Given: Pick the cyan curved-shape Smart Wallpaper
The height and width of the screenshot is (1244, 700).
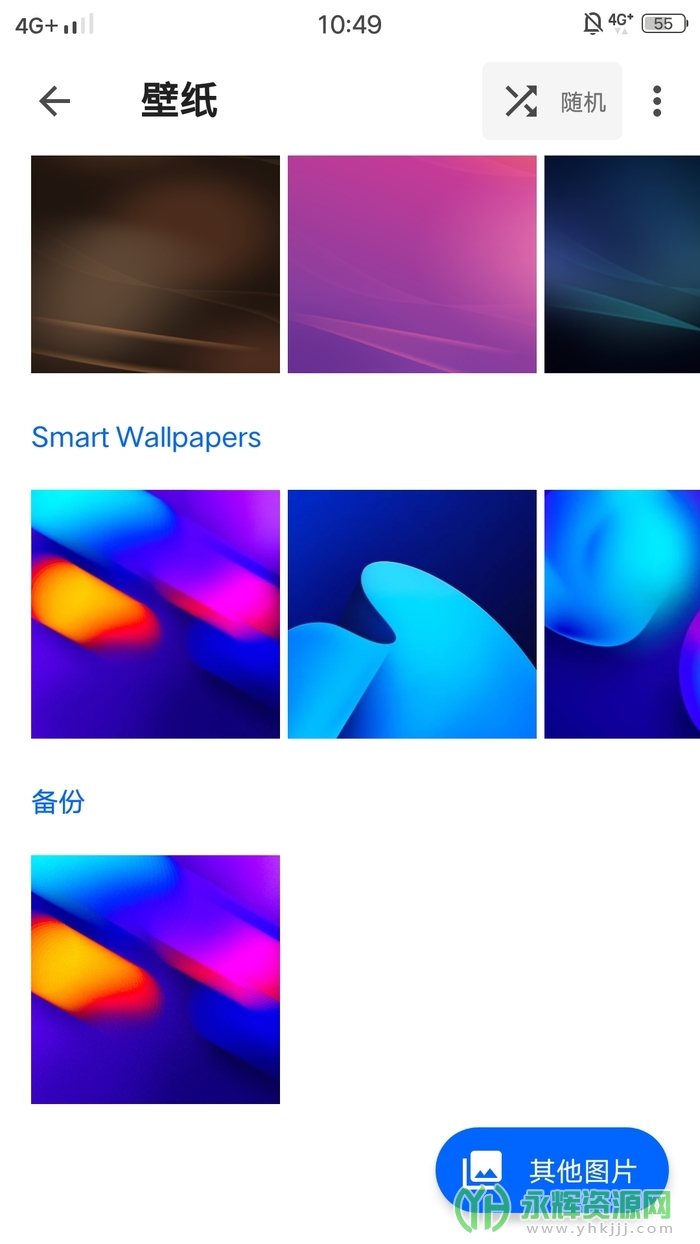Looking at the screenshot, I should 412,614.
